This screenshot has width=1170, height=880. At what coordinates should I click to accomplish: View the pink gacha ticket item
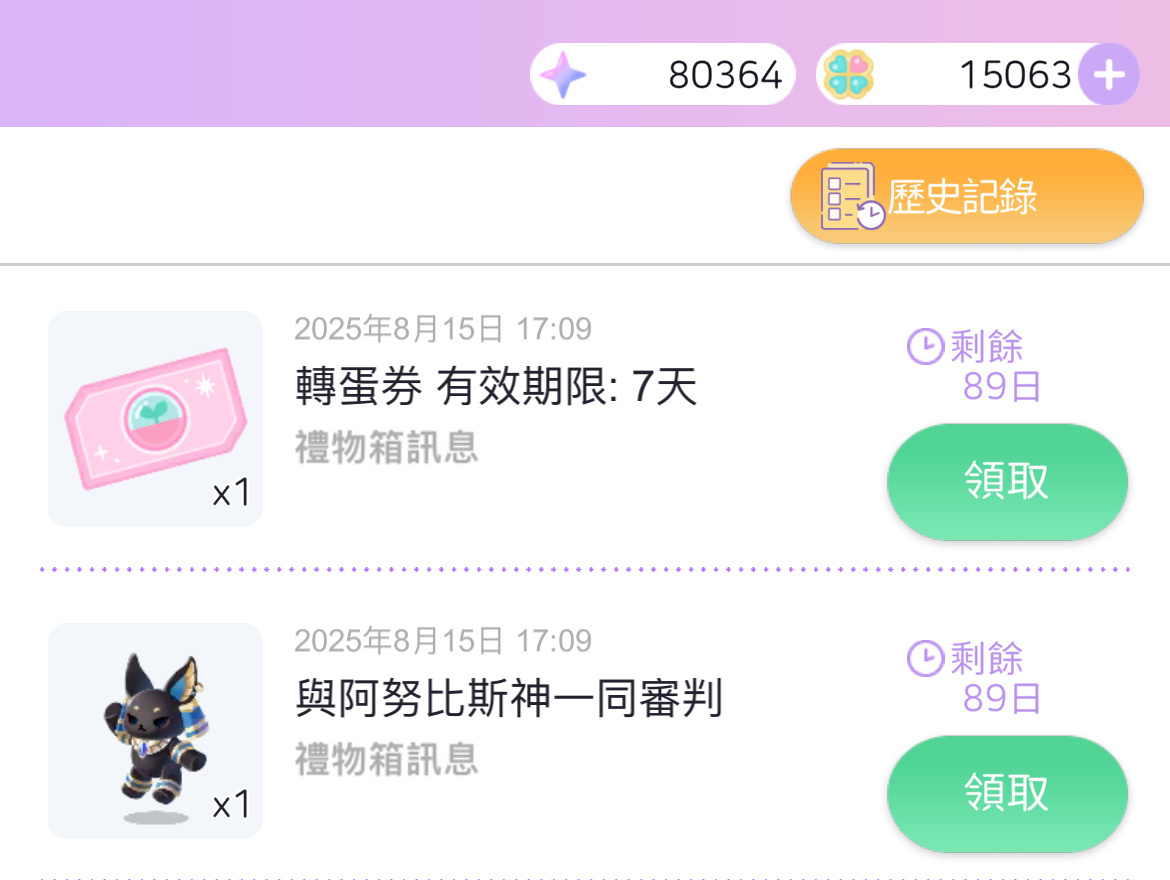155,419
